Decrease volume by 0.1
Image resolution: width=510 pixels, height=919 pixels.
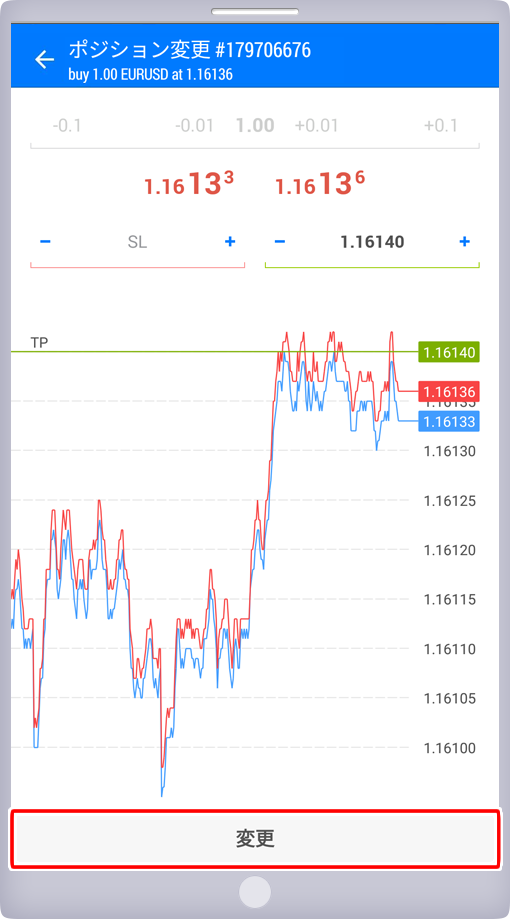click(66, 125)
